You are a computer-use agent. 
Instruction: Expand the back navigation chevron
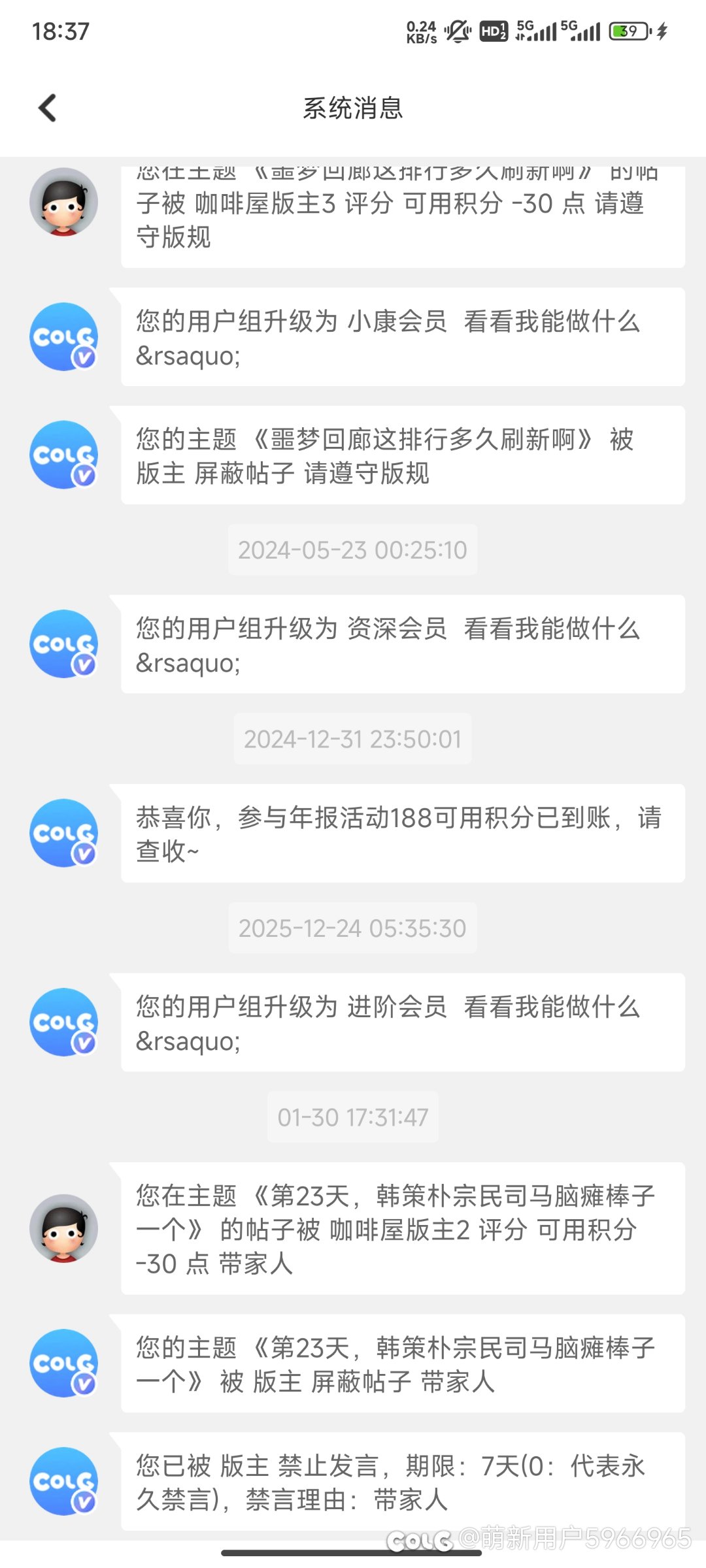[47, 106]
